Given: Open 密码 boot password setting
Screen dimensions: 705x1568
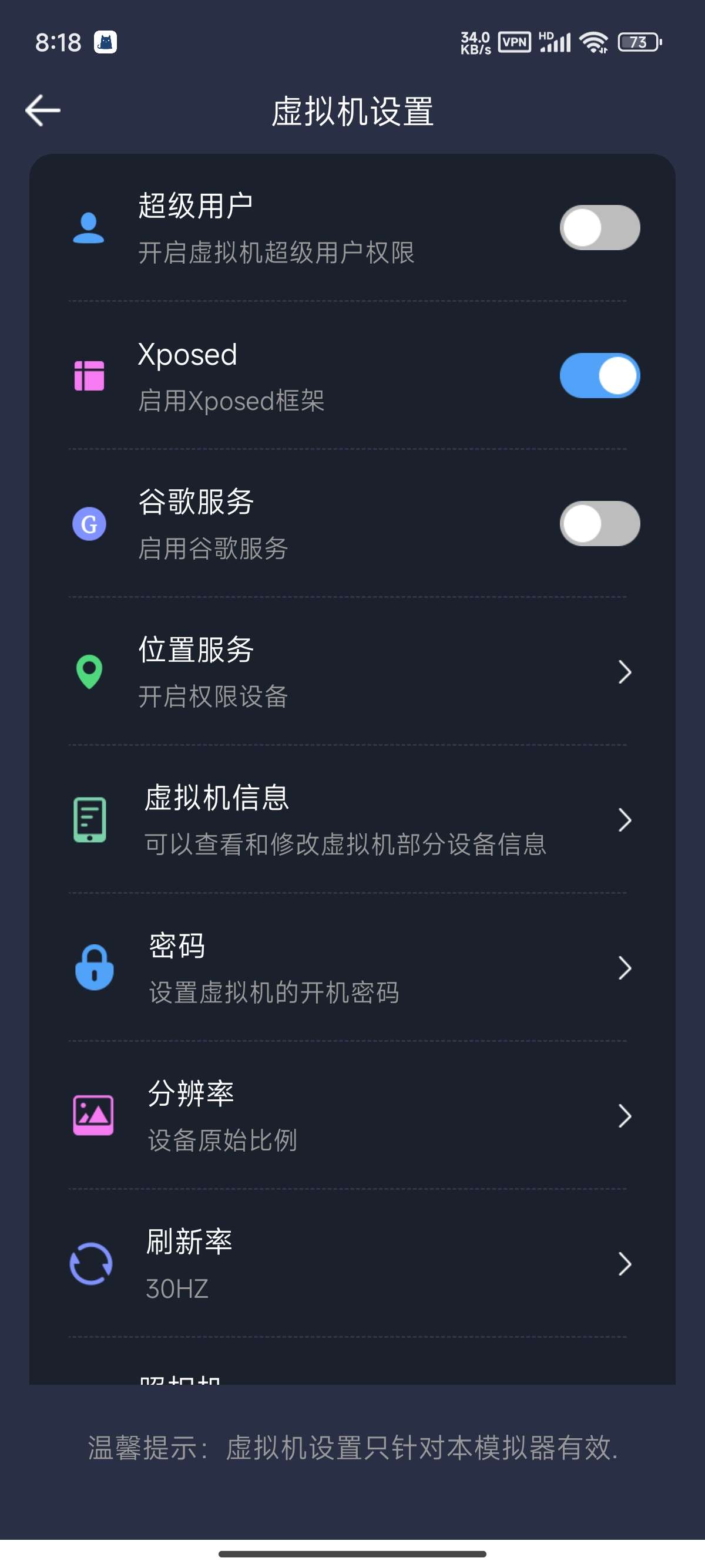Looking at the screenshot, I should click(352, 968).
